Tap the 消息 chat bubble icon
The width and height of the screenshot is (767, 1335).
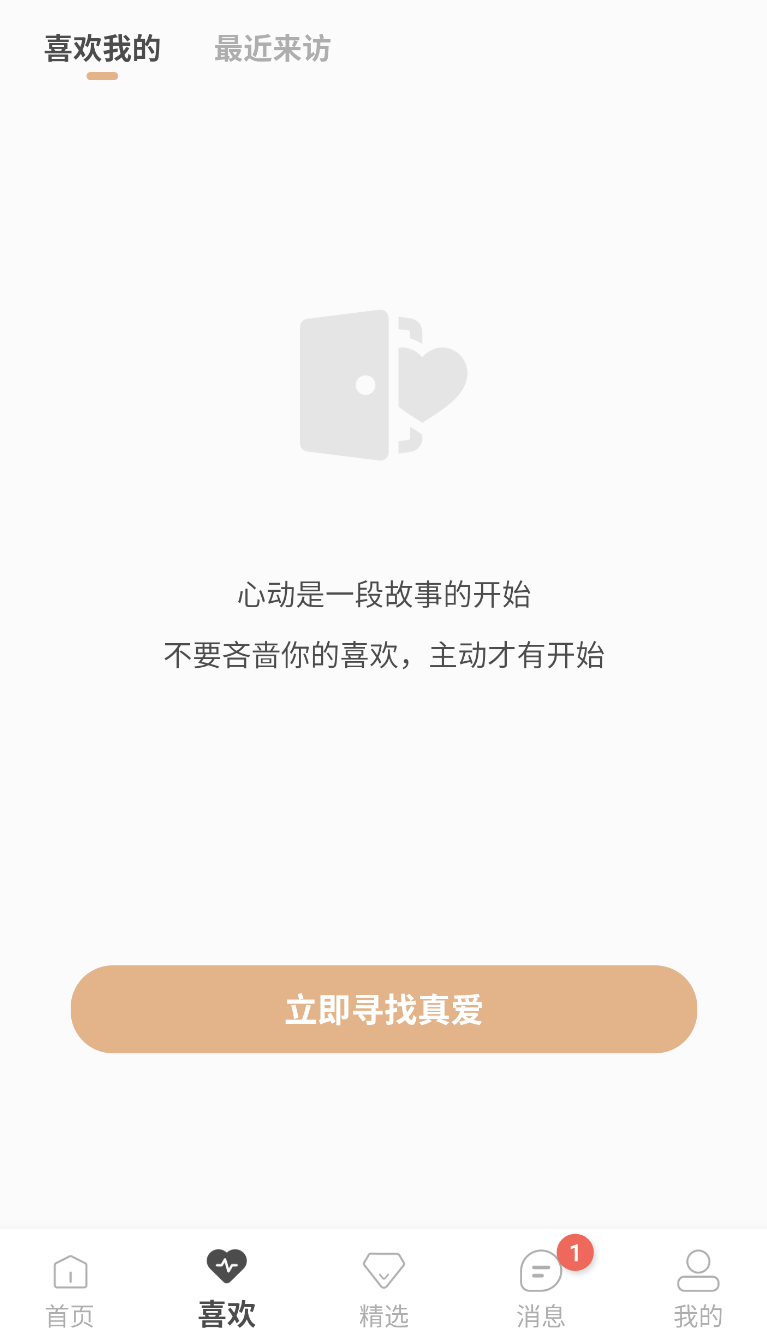pos(539,1271)
